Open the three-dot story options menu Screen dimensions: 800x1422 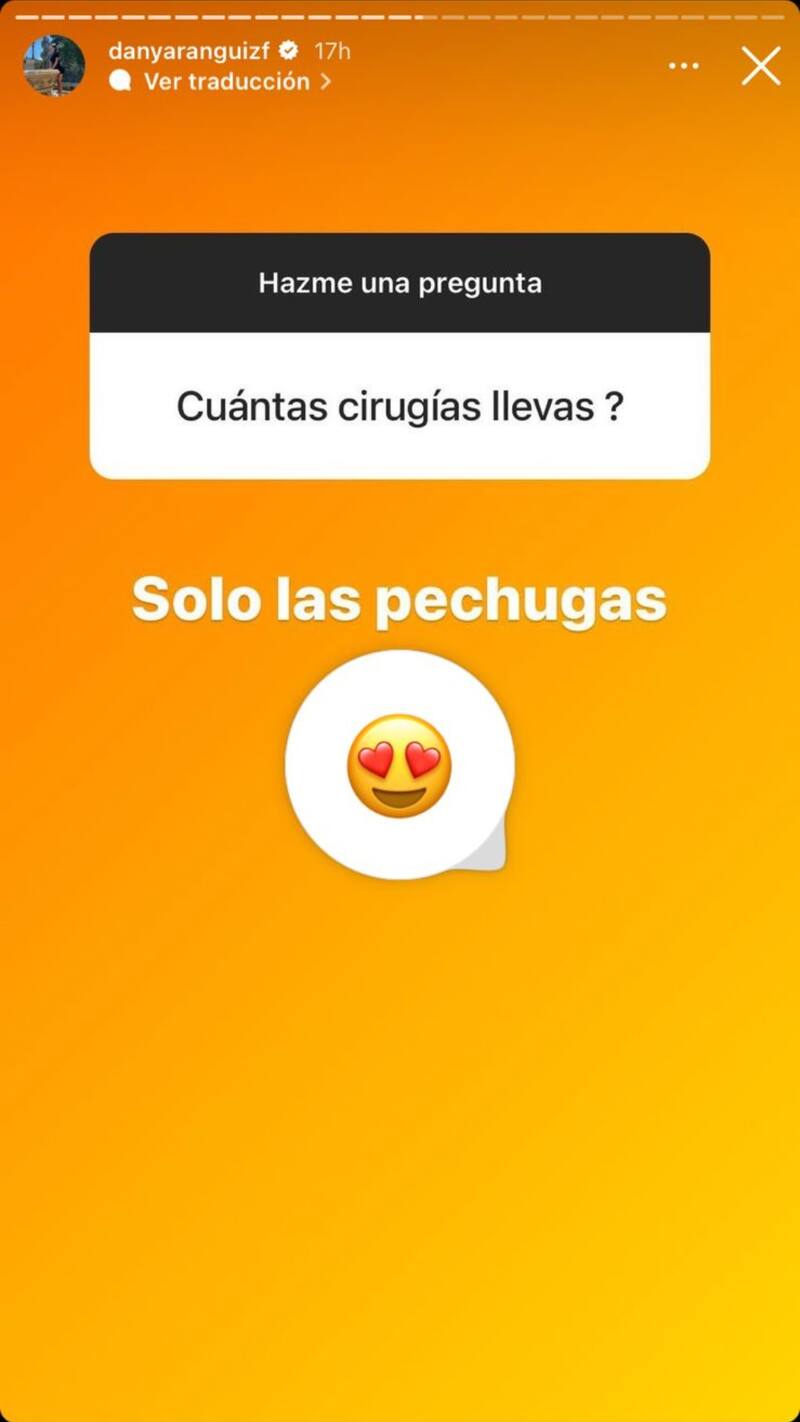[x=684, y=66]
